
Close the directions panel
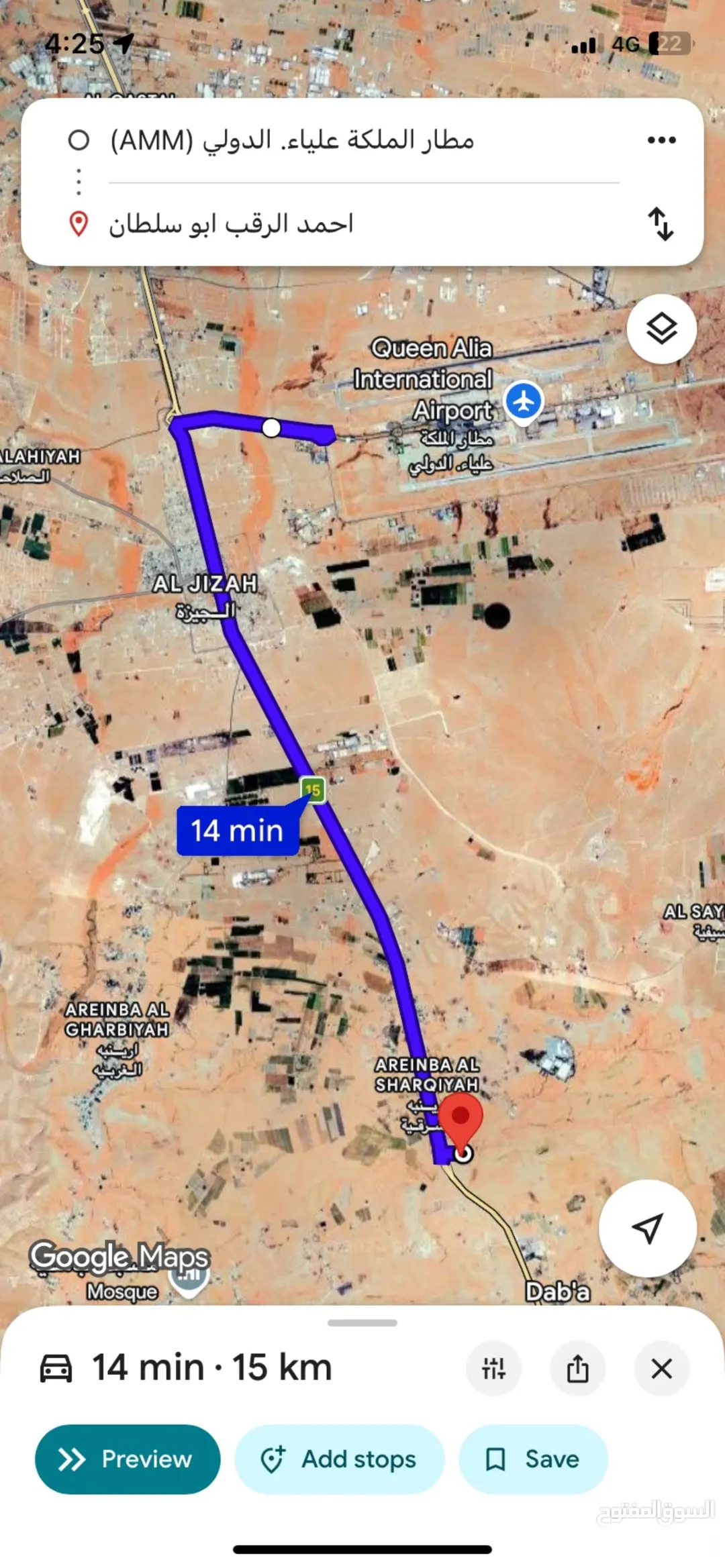[x=661, y=1368]
